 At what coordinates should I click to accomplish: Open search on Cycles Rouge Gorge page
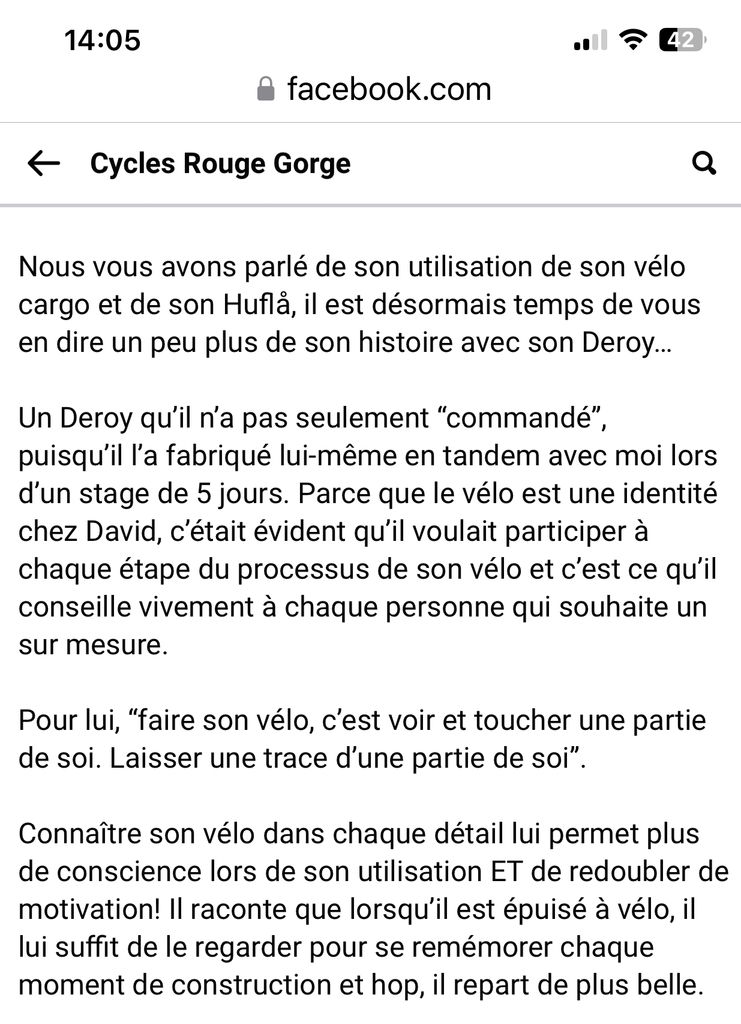coord(704,164)
